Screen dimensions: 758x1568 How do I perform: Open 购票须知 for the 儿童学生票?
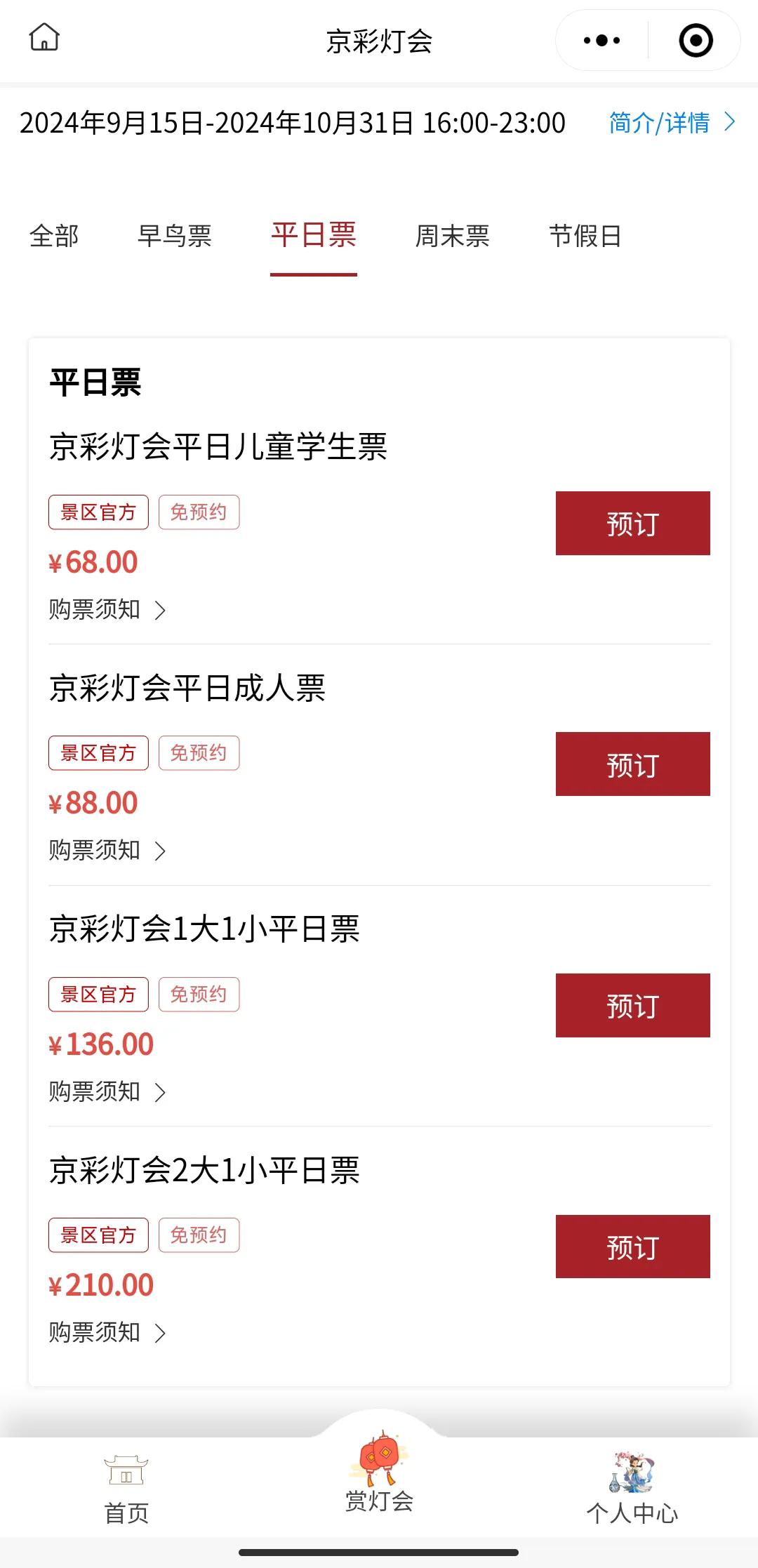pos(107,609)
